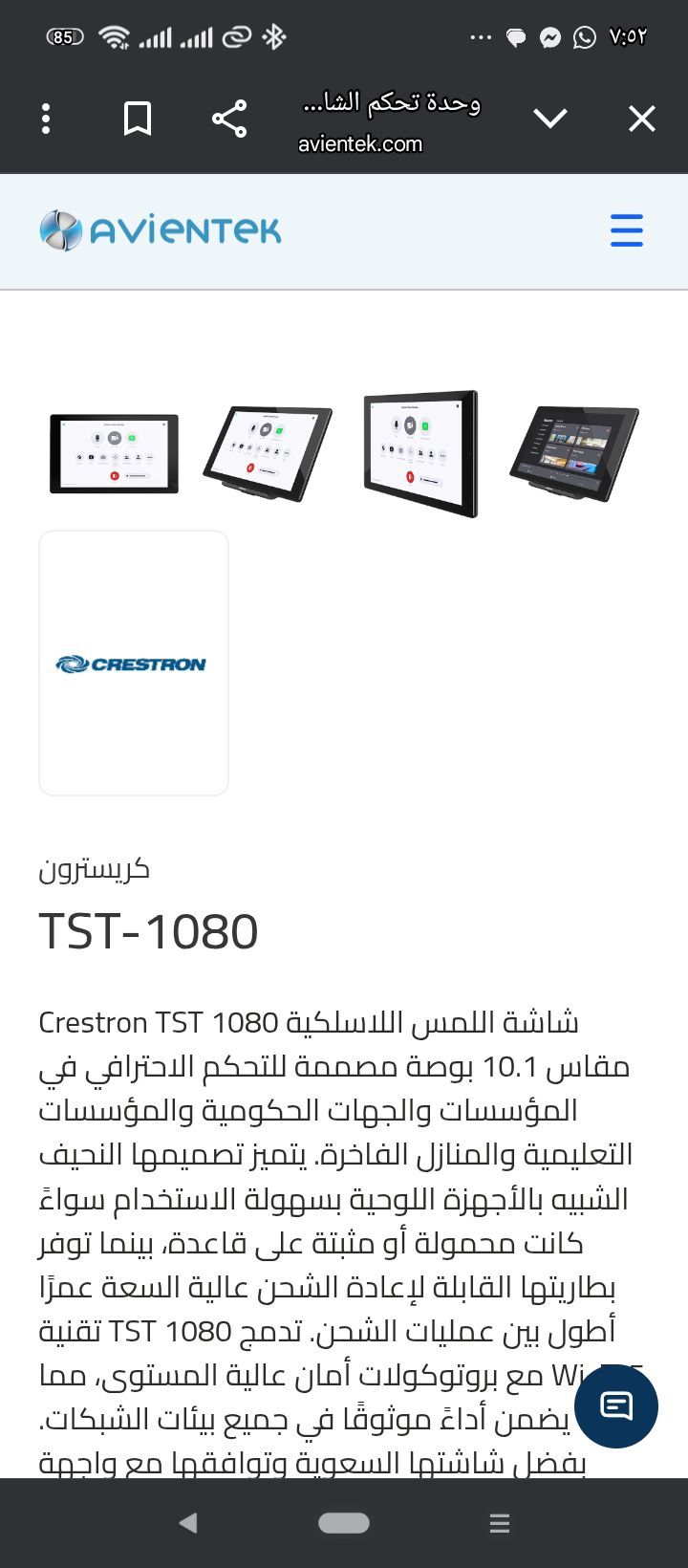Open the Avientek hamburger menu
Screen dimensions: 688x1568
tap(627, 230)
